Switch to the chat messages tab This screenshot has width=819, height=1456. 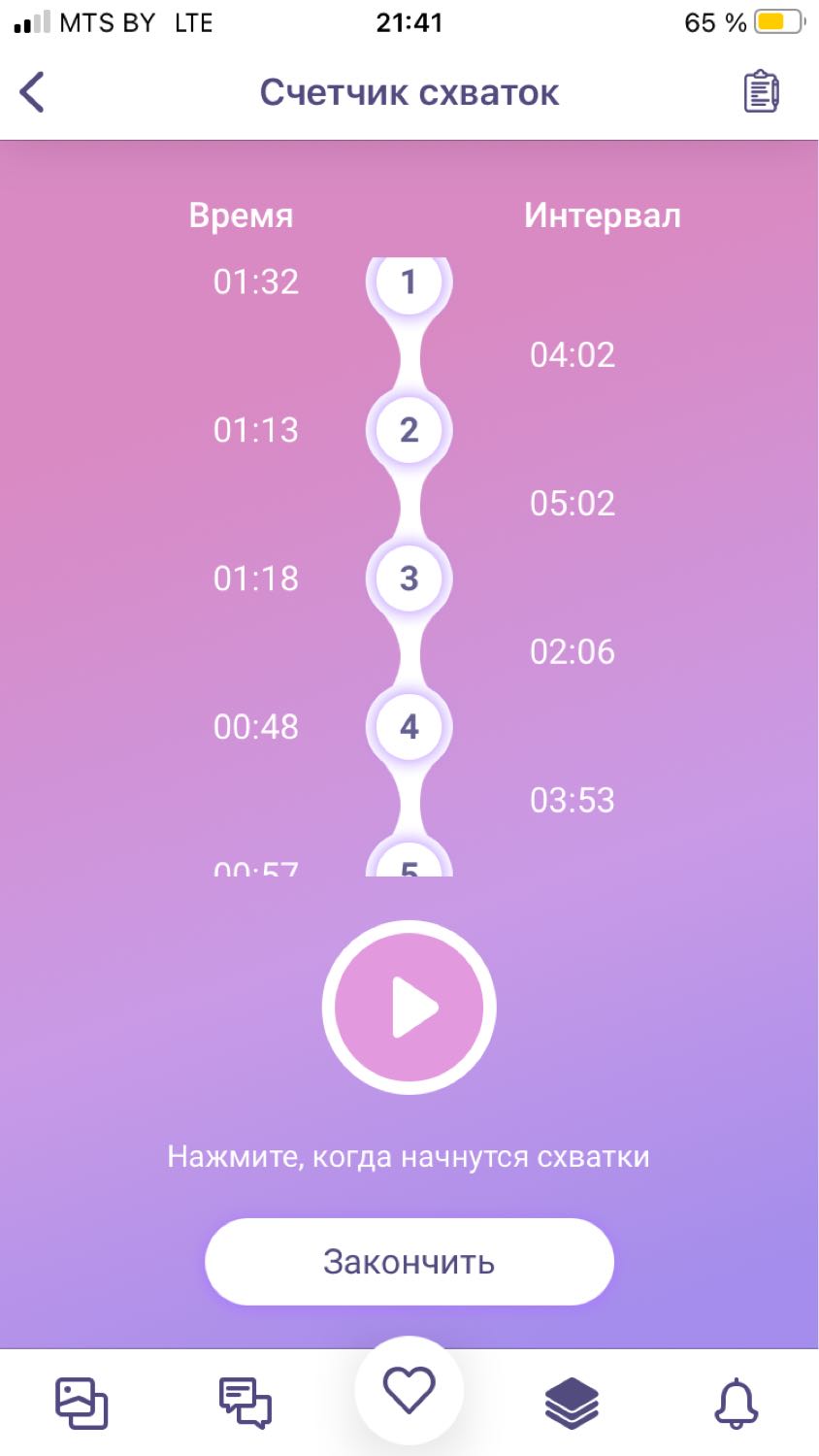(245, 1404)
